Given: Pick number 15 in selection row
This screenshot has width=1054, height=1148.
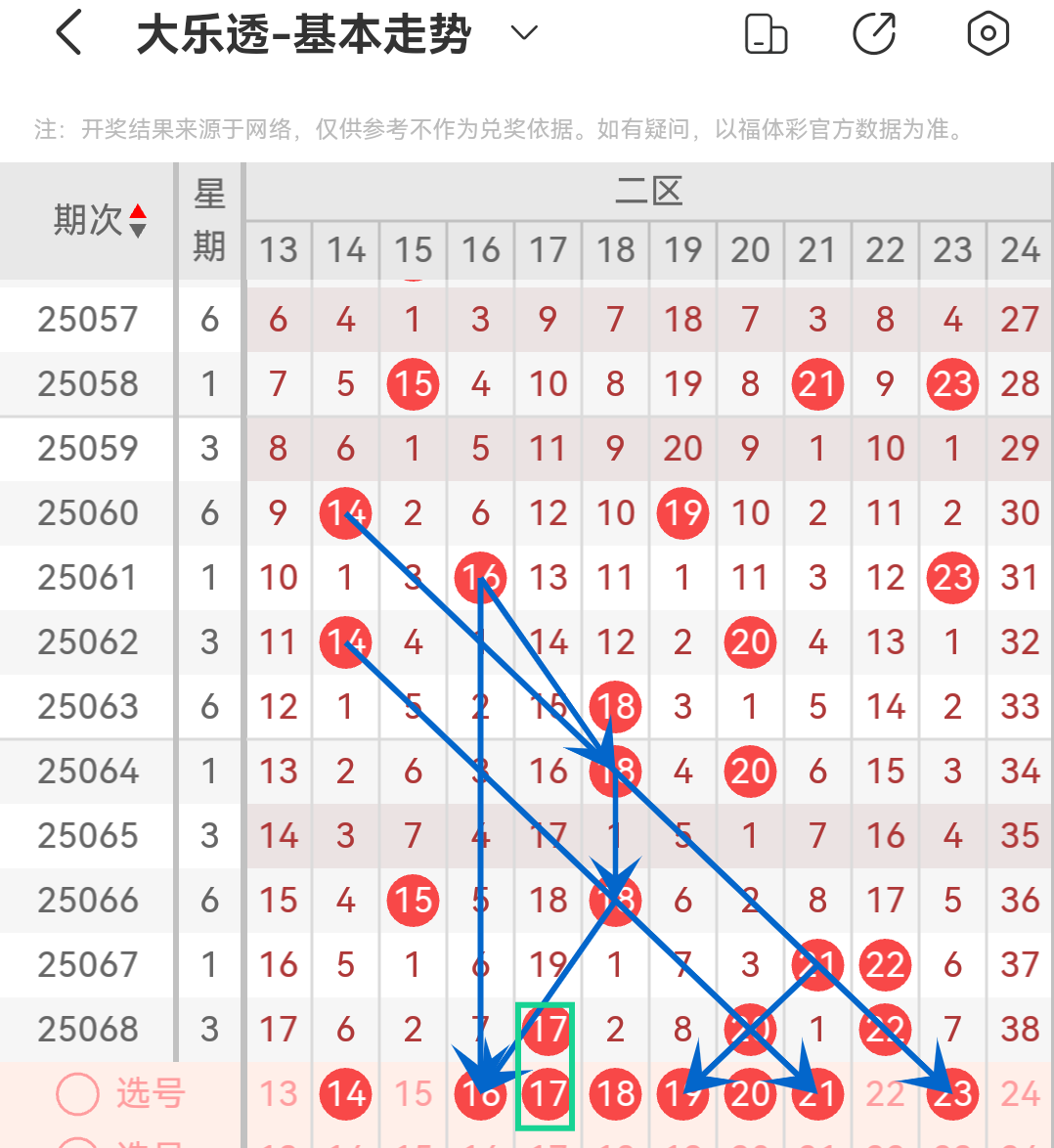Looking at the screenshot, I should 413,1094.
